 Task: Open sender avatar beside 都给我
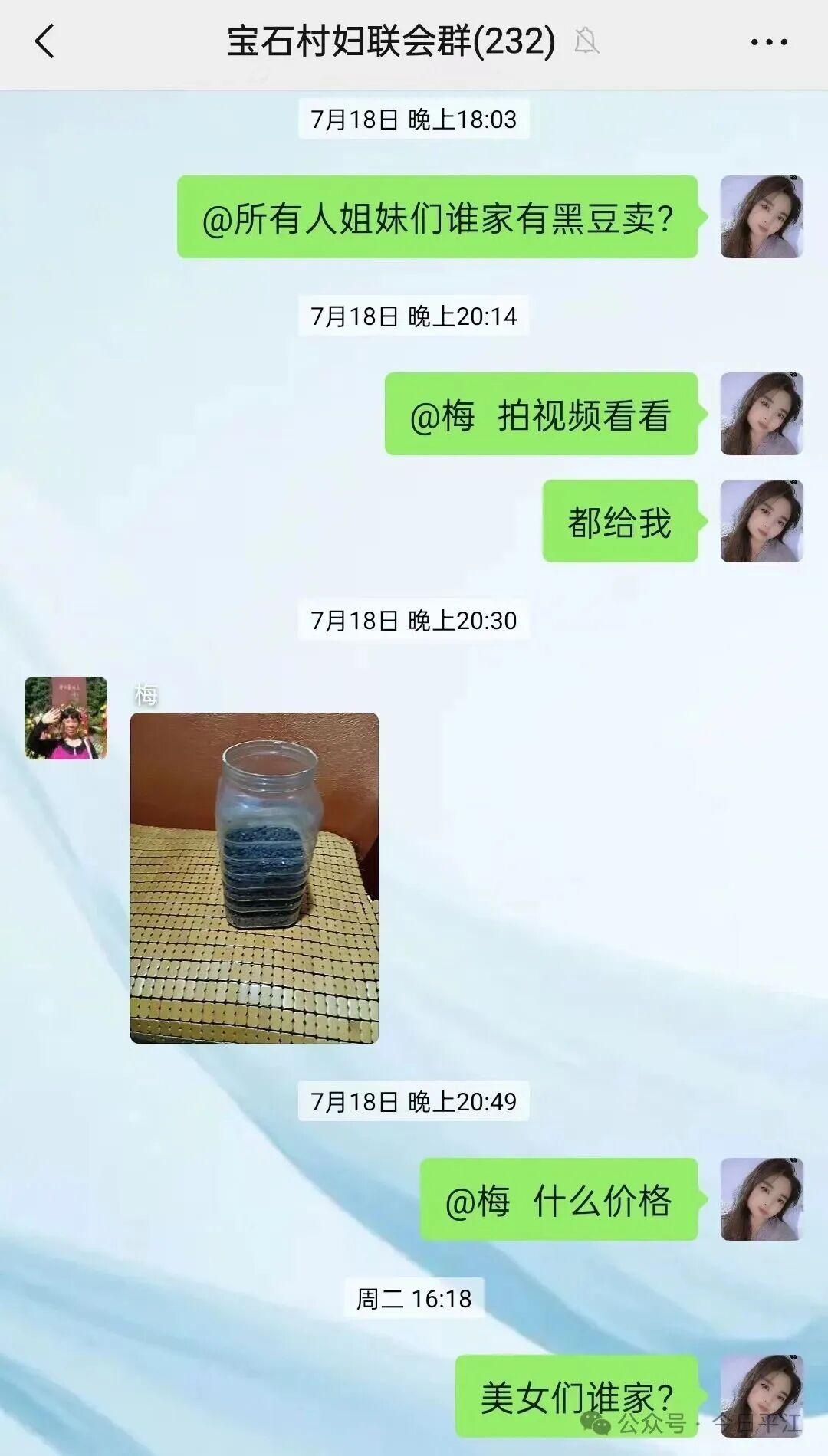pyautogui.click(x=761, y=521)
